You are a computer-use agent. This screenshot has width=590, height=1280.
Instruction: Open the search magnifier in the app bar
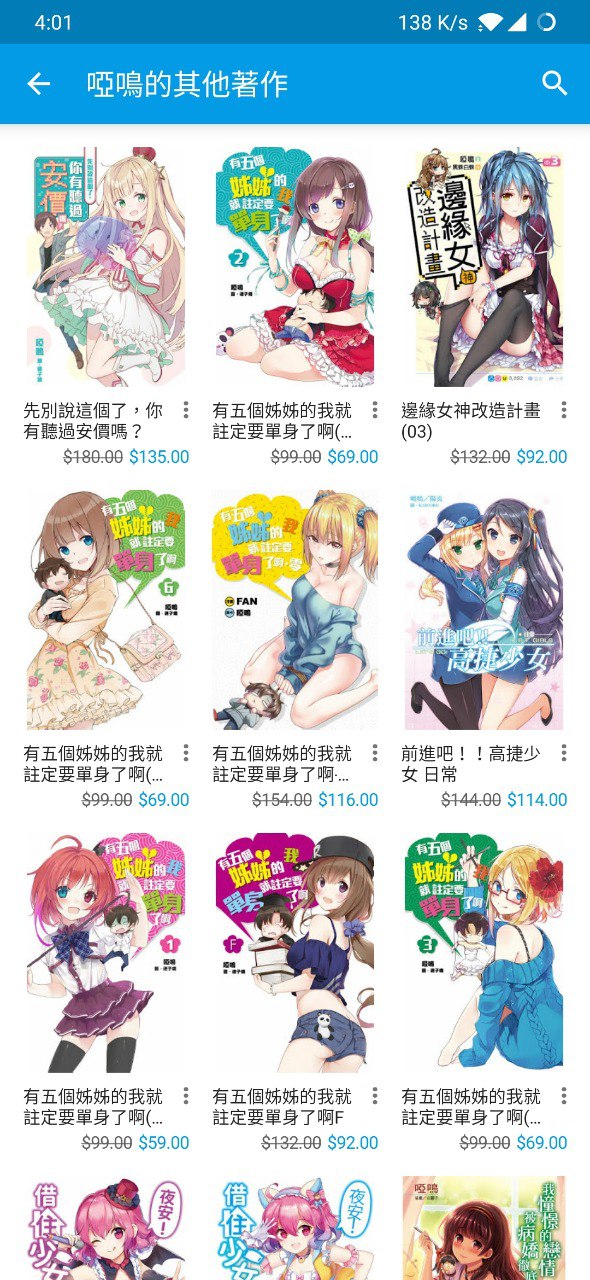tap(554, 84)
